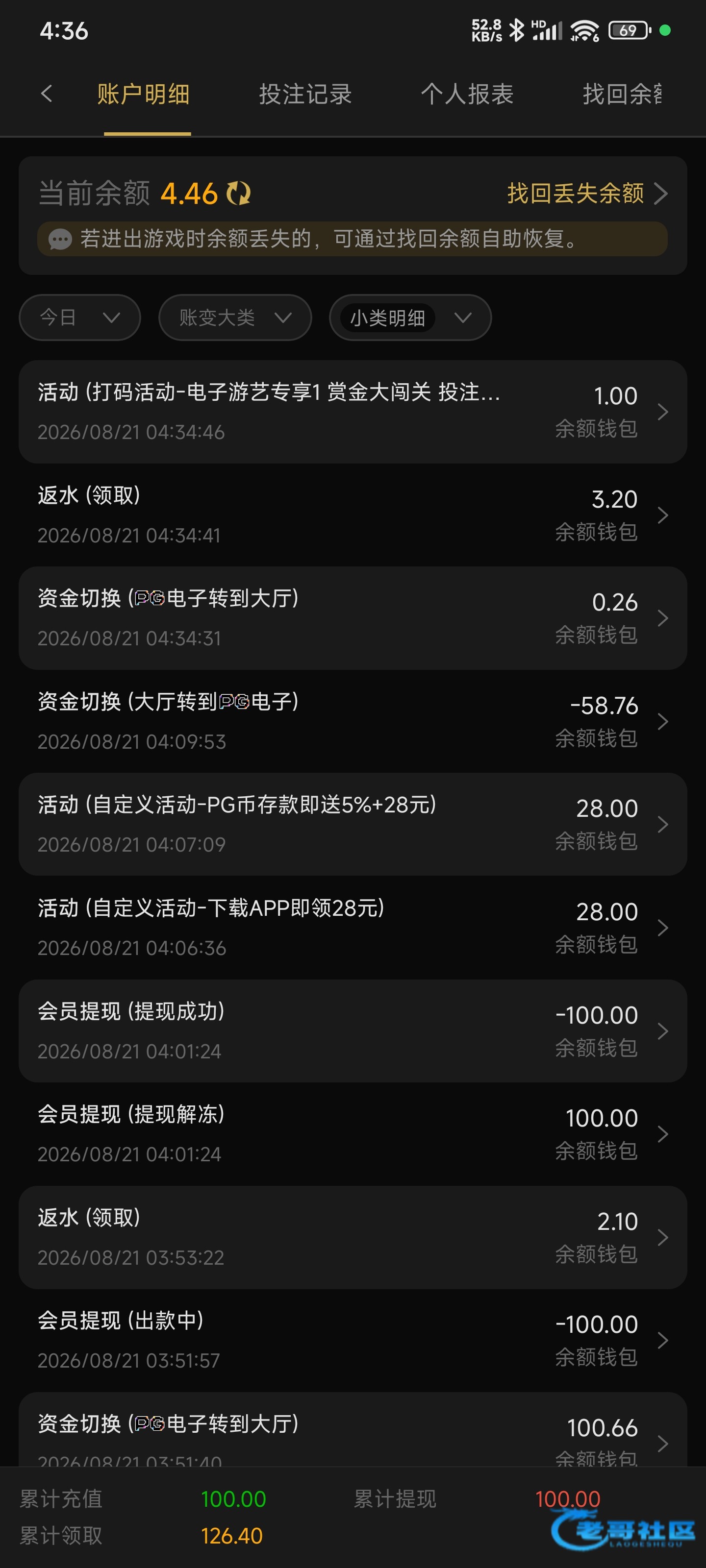
Task: Expand the 账变大类 filter dropdown
Action: [x=235, y=318]
